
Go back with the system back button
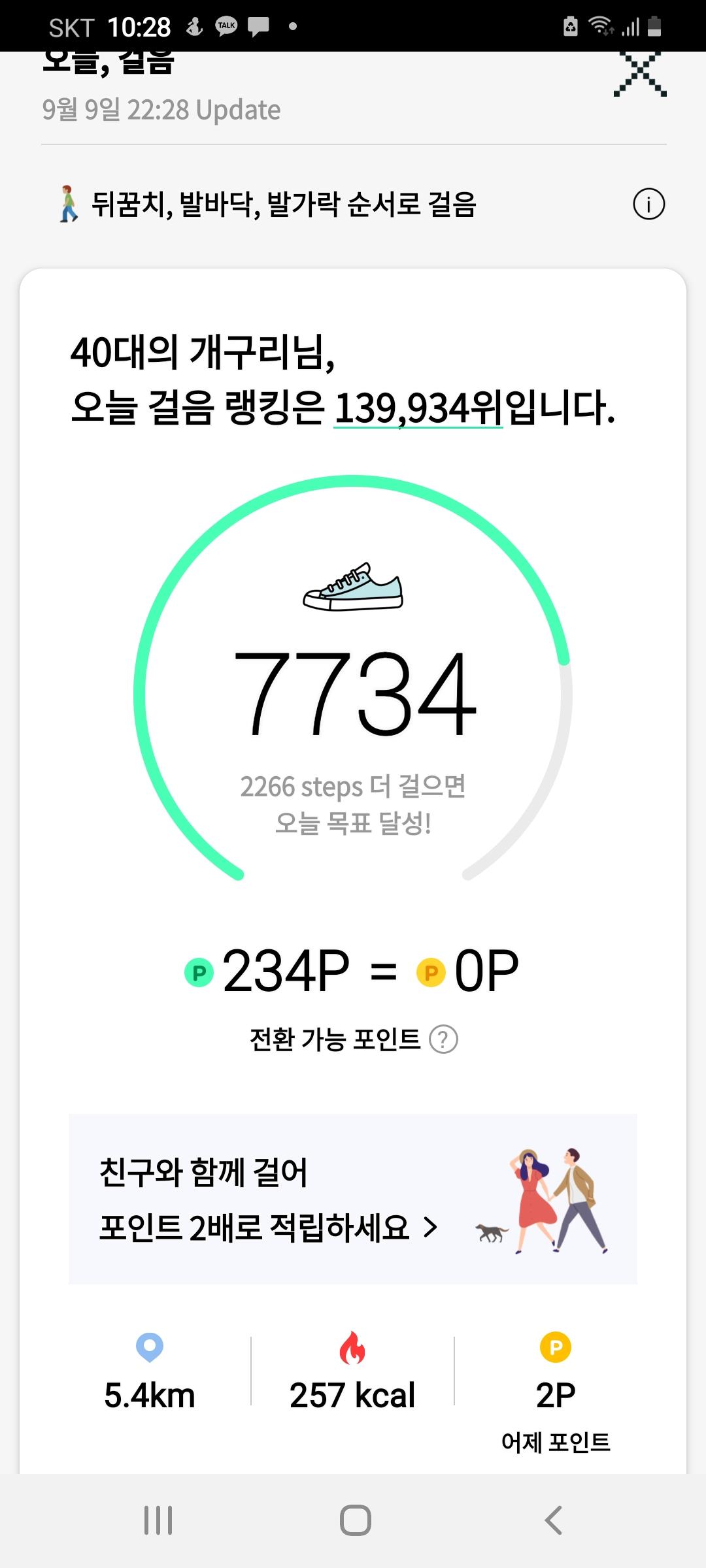(x=553, y=1520)
